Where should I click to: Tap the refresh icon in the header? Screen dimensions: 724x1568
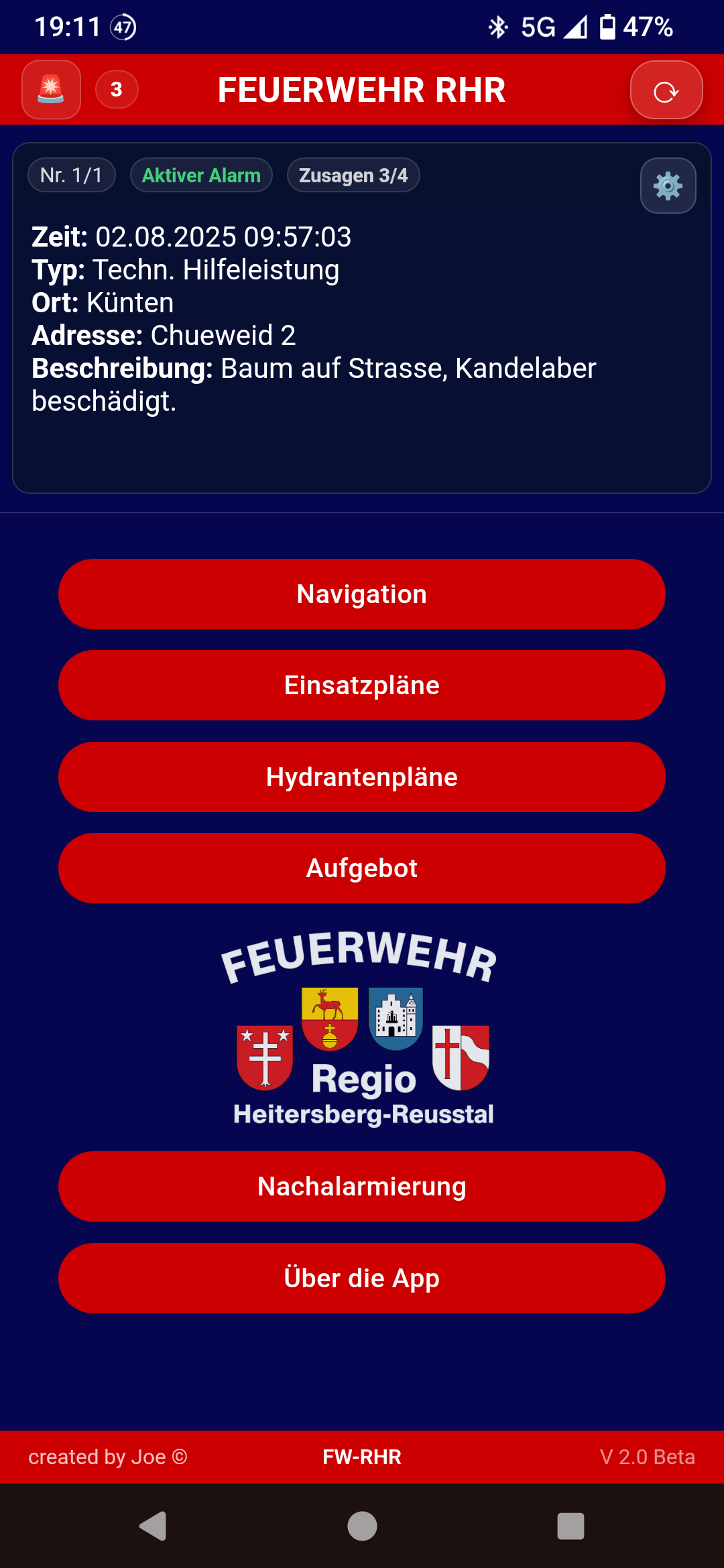(x=666, y=89)
